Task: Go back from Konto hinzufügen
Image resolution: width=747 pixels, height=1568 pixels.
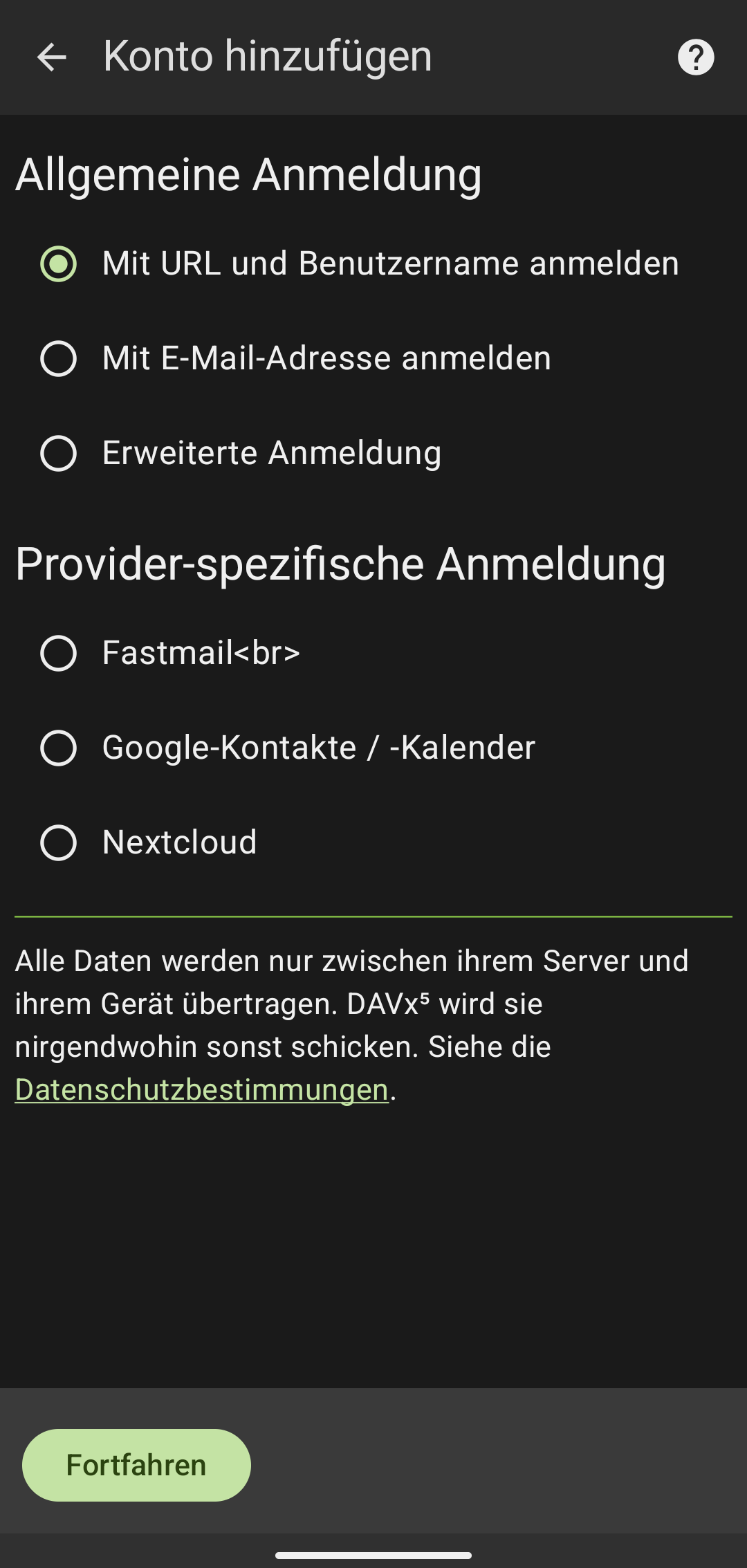Action: tap(52, 57)
